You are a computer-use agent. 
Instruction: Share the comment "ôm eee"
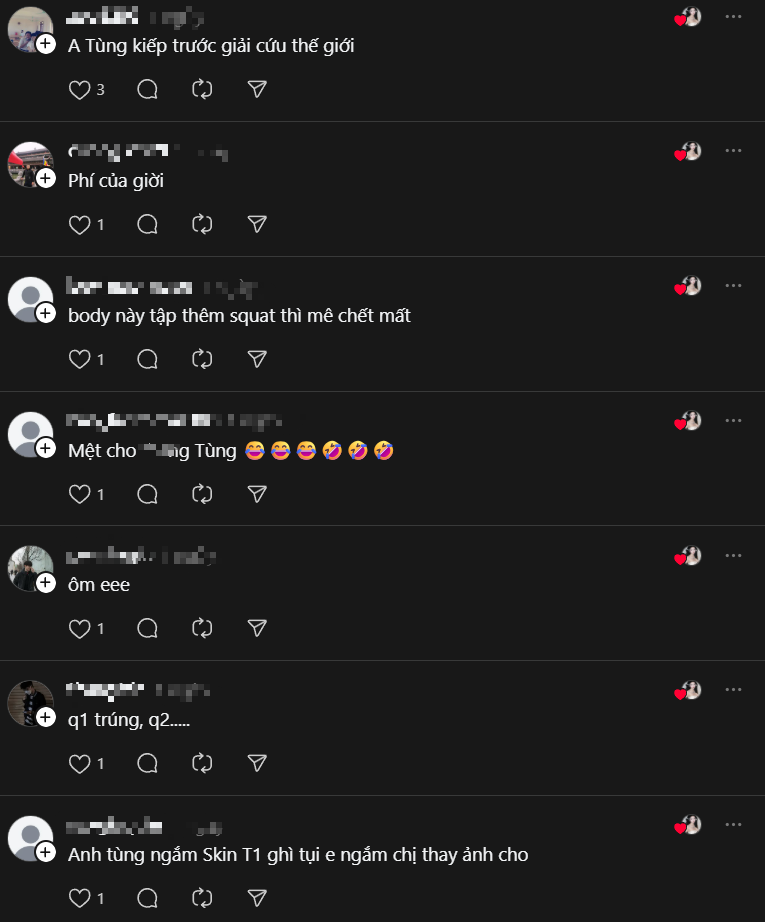[x=257, y=629]
